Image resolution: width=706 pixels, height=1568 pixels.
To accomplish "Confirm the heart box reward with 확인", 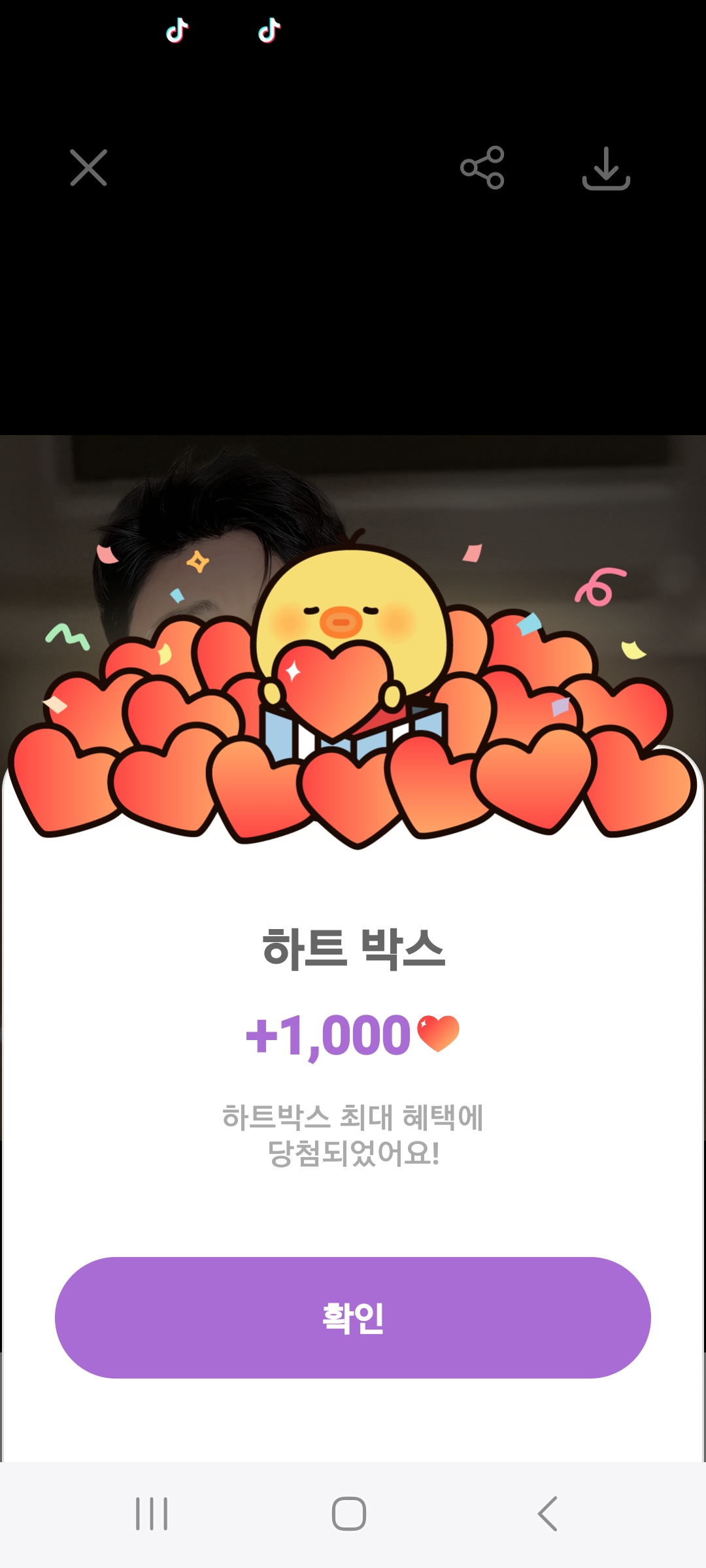I will click(x=353, y=1318).
